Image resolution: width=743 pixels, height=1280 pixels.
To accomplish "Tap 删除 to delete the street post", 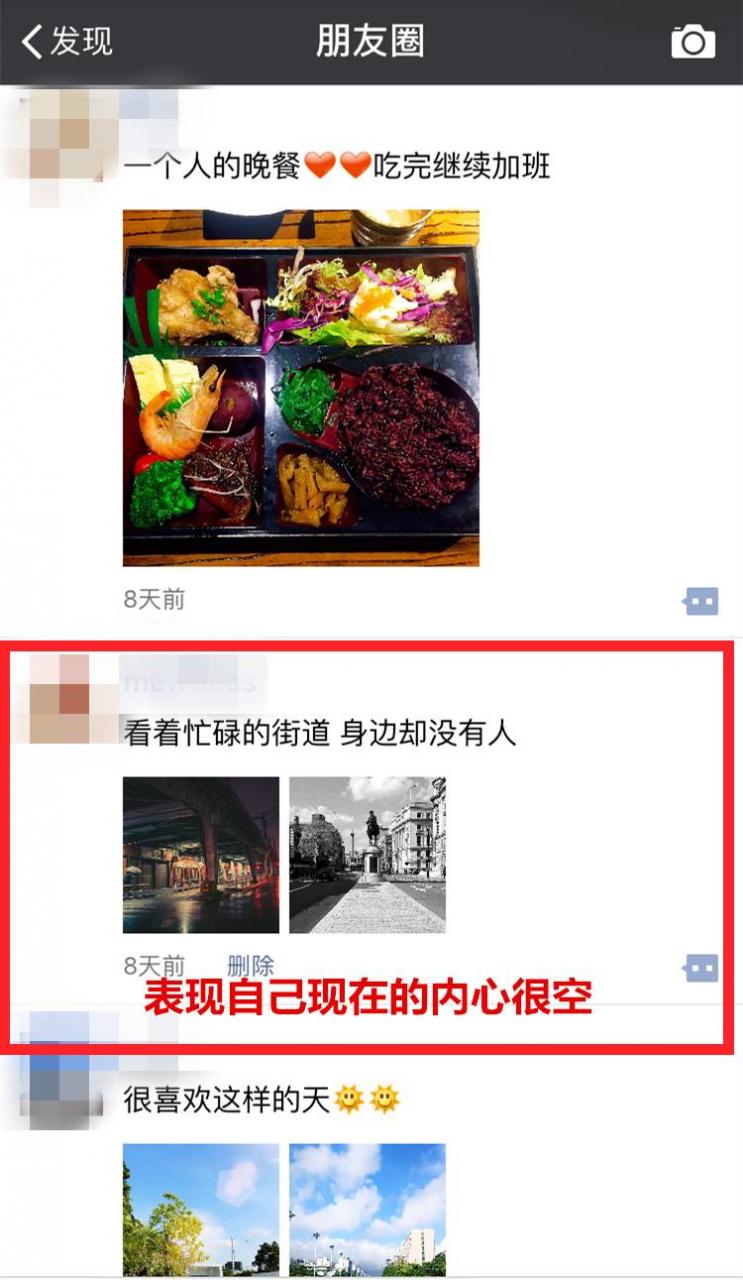I will (250, 966).
